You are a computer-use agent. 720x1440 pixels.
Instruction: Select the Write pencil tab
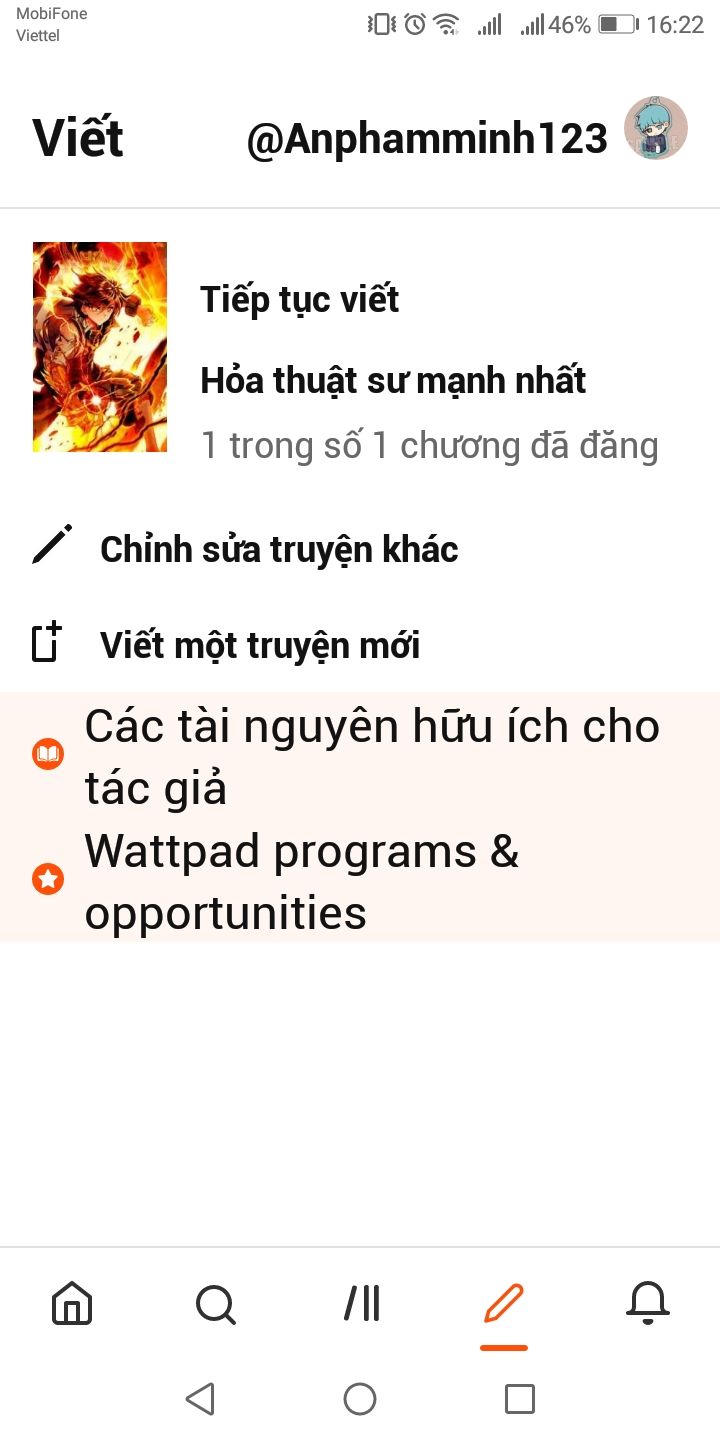pyautogui.click(x=503, y=1303)
